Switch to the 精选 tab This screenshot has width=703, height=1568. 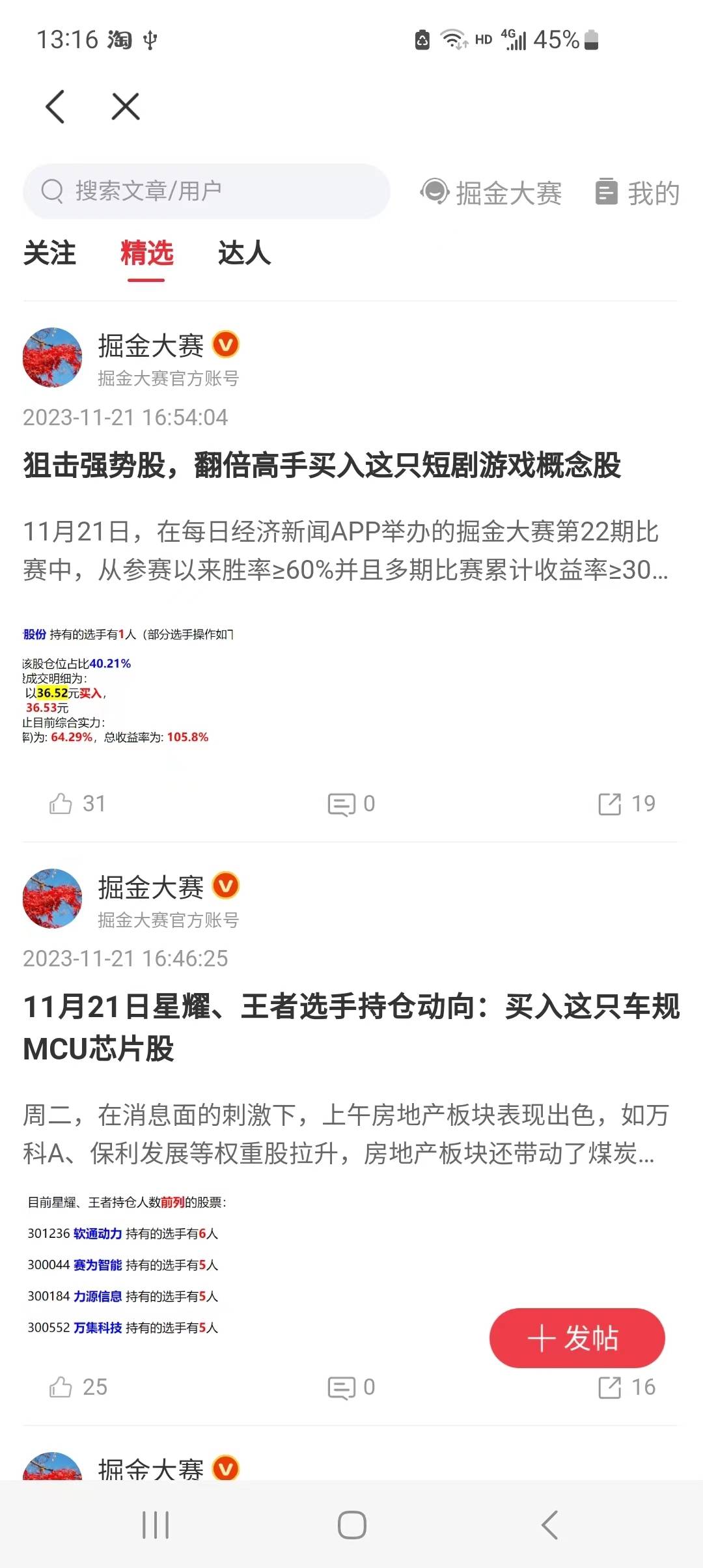(x=146, y=253)
